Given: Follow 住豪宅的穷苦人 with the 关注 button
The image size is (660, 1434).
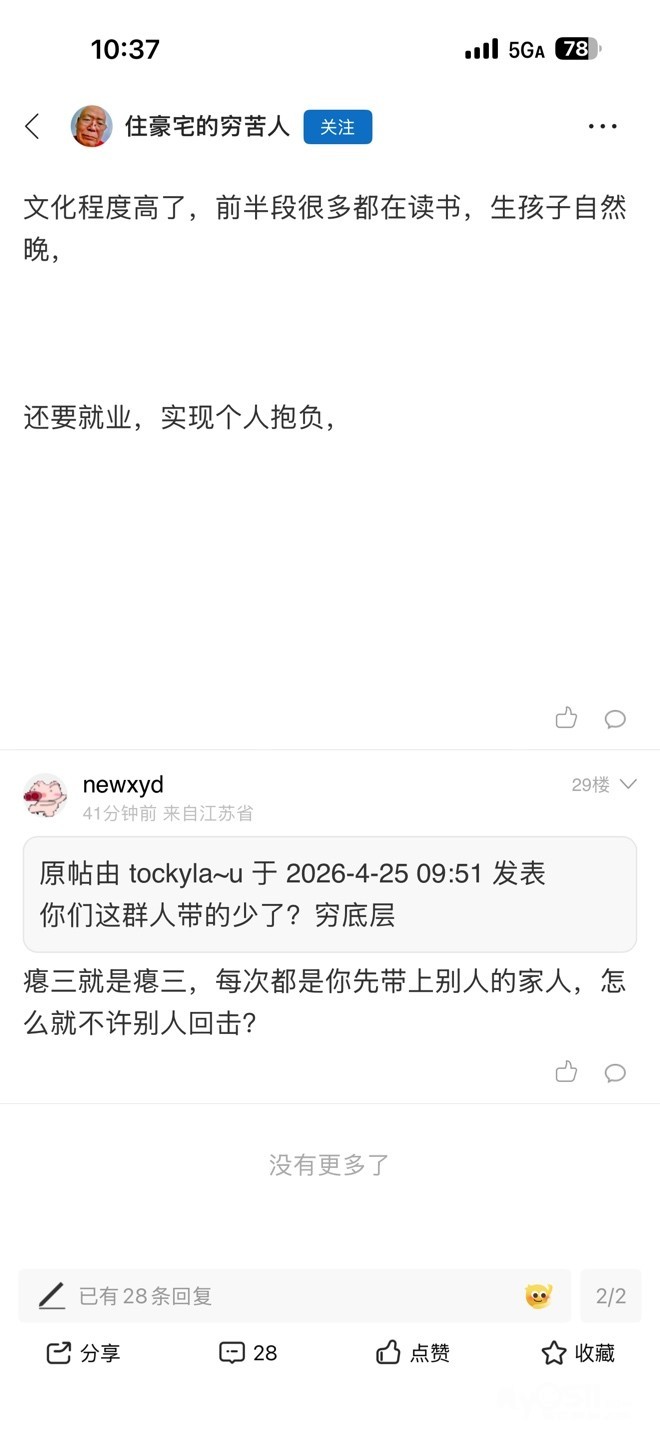Looking at the screenshot, I should (x=337, y=127).
